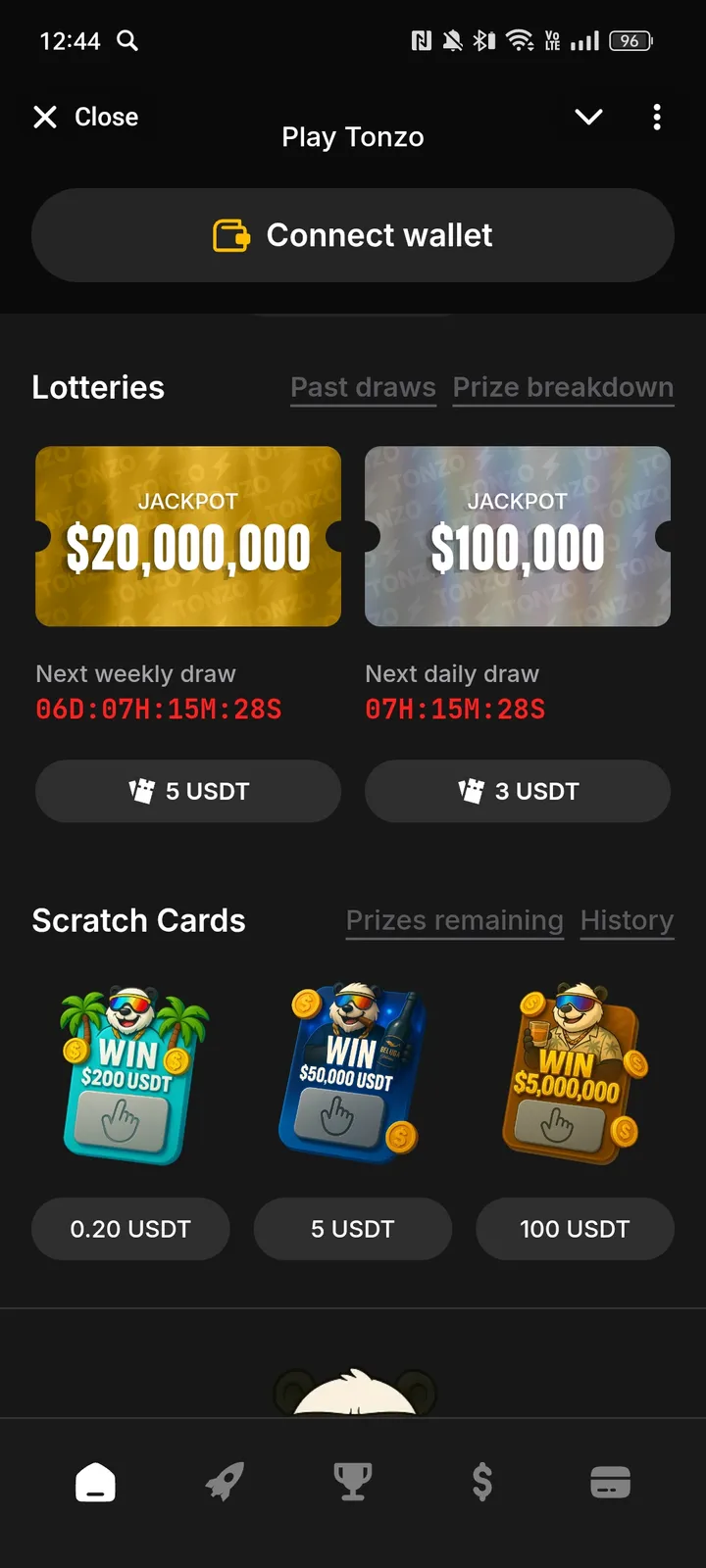Image resolution: width=706 pixels, height=1568 pixels.
Task: Close the Play Tonzo mini app
Action: 86,118
